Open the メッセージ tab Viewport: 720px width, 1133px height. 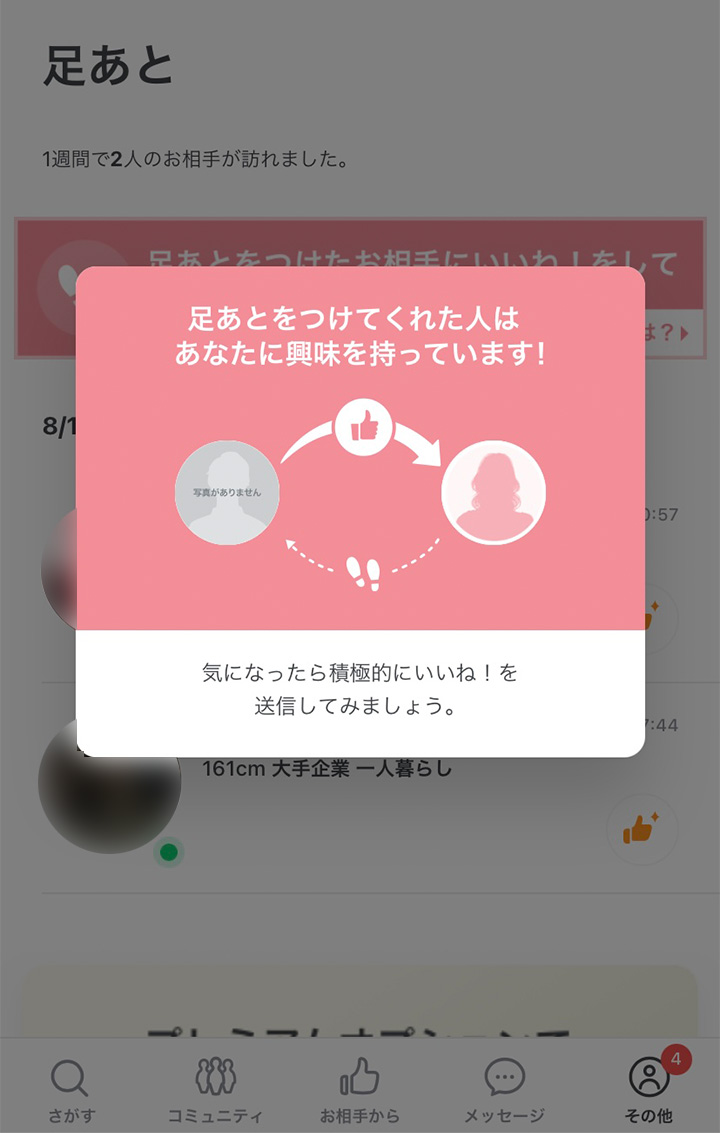point(504,1091)
